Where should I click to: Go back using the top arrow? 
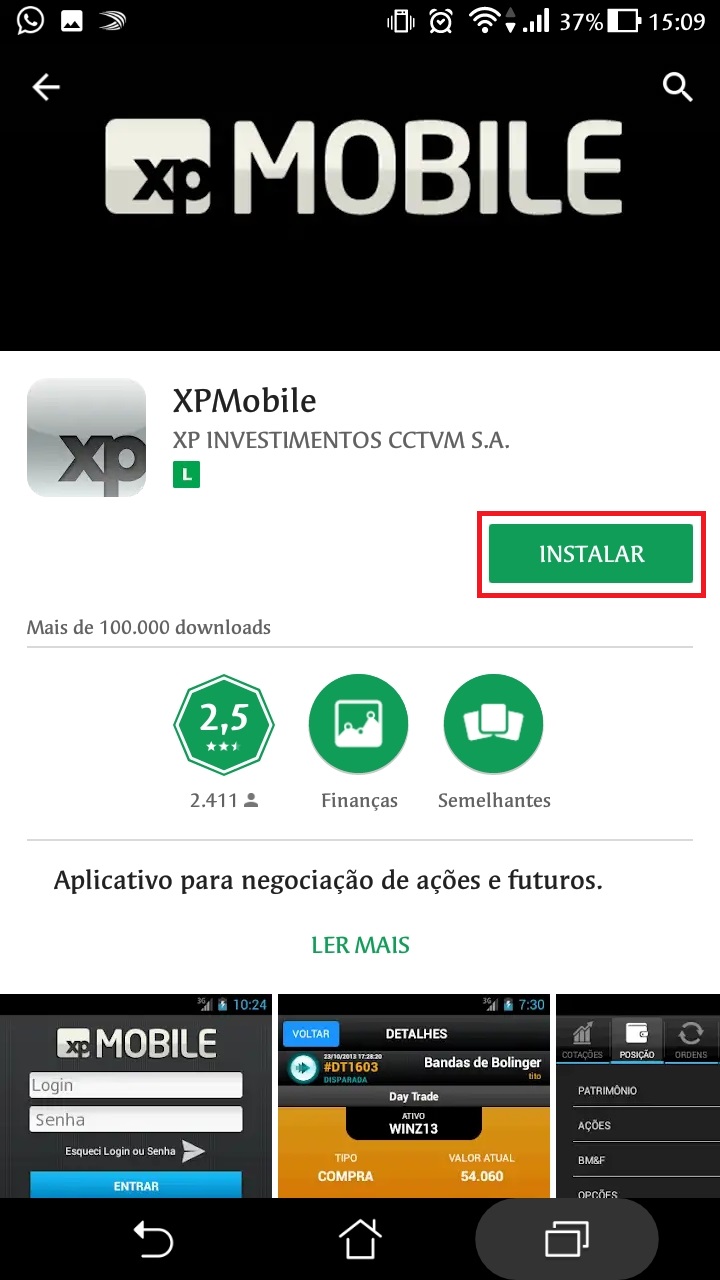click(x=46, y=88)
